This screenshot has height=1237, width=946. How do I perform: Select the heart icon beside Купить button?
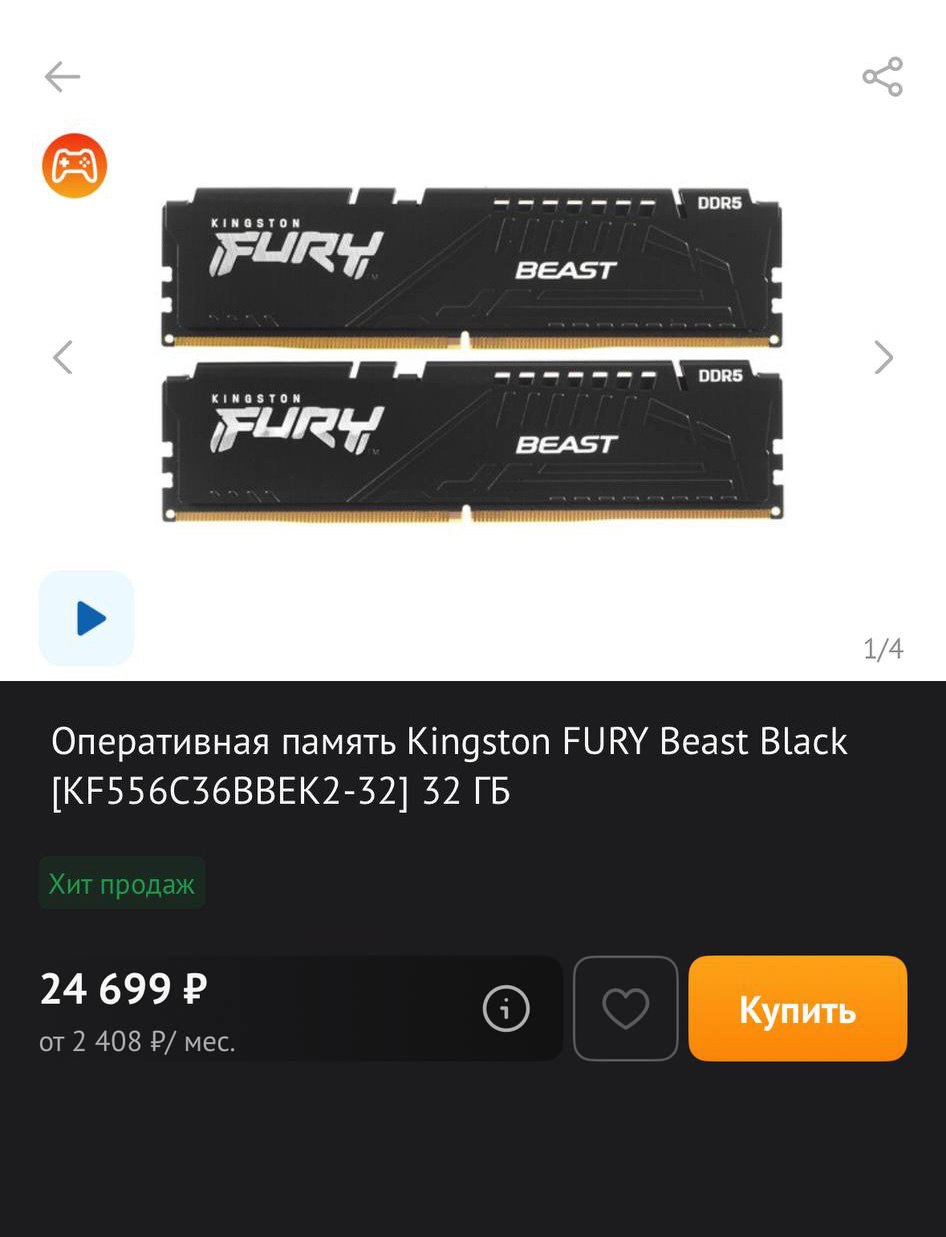tap(625, 1008)
